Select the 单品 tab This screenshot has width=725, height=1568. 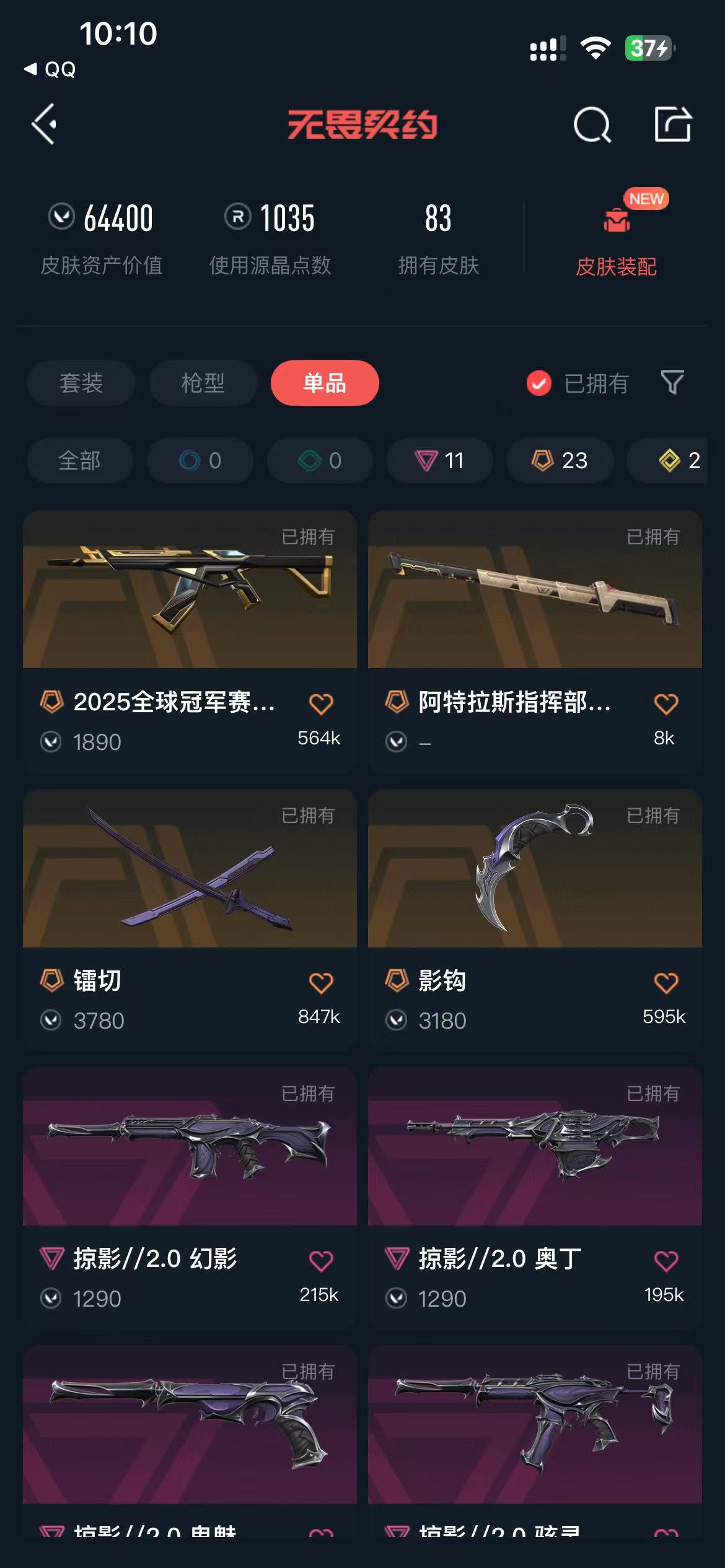click(325, 383)
